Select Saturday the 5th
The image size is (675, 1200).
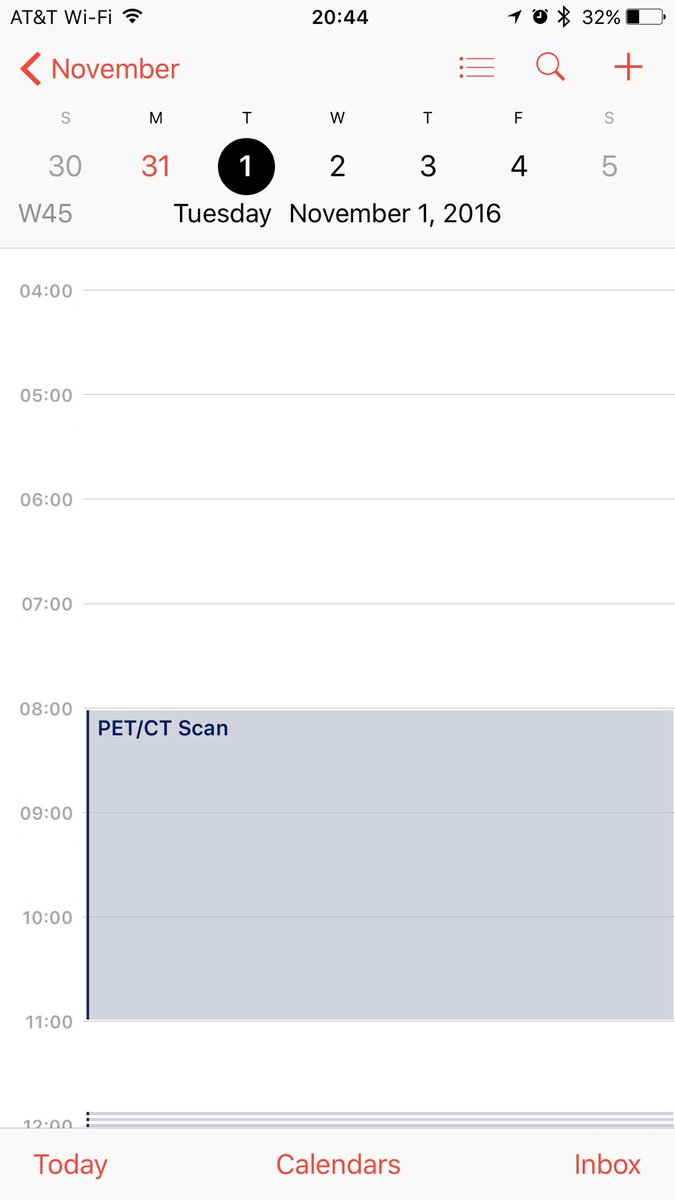pos(609,166)
